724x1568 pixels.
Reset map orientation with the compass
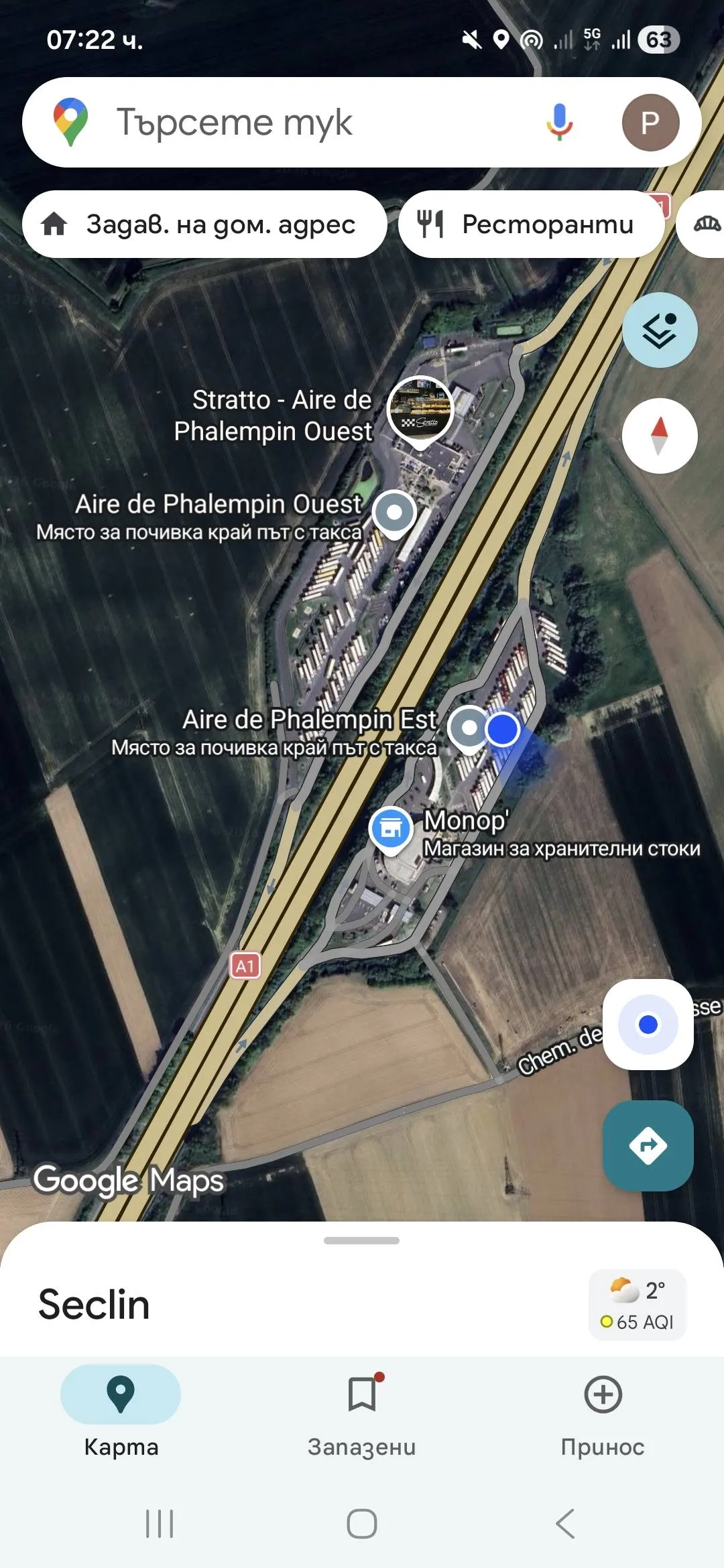(660, 436)
